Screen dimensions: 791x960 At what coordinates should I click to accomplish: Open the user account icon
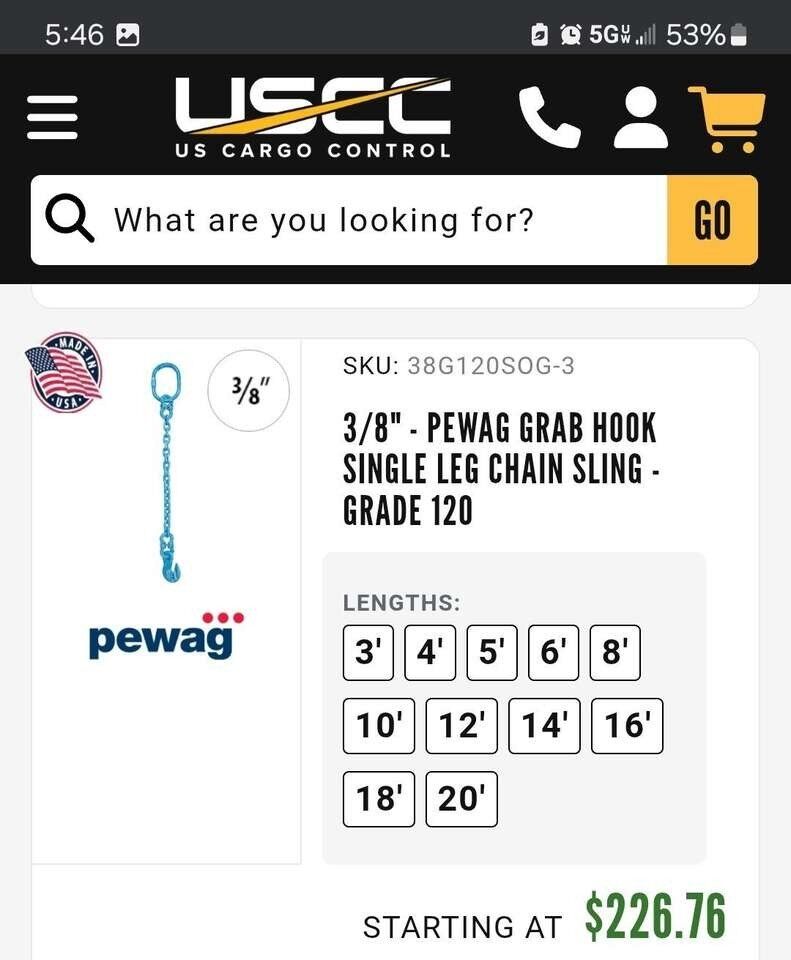tap(640, 118)
